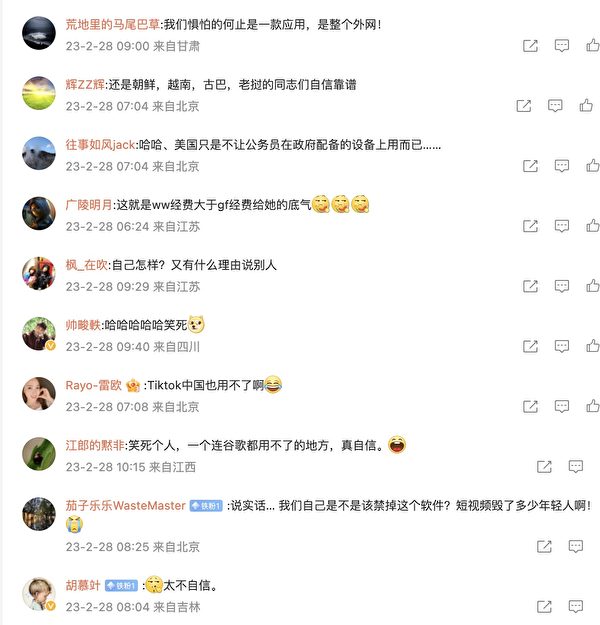Share 广陵明月's comment
The height and width of the screenshot is (625, 600).
[x=531, y=226]
